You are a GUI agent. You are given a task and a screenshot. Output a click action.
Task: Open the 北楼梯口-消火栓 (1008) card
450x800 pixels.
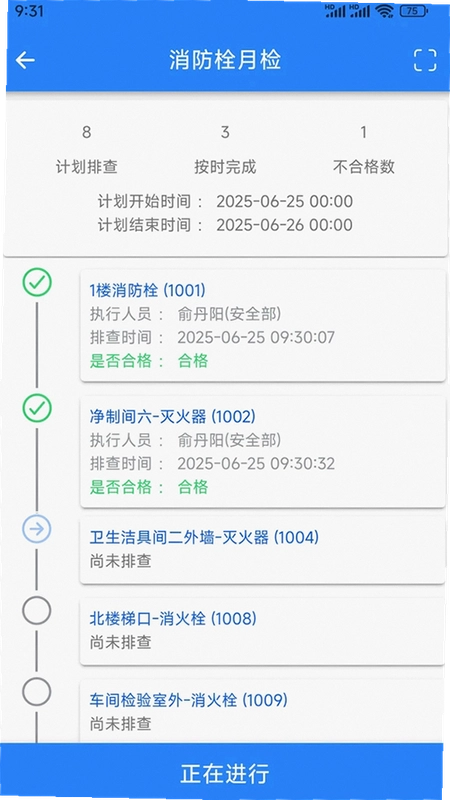[x=263, y=631]
